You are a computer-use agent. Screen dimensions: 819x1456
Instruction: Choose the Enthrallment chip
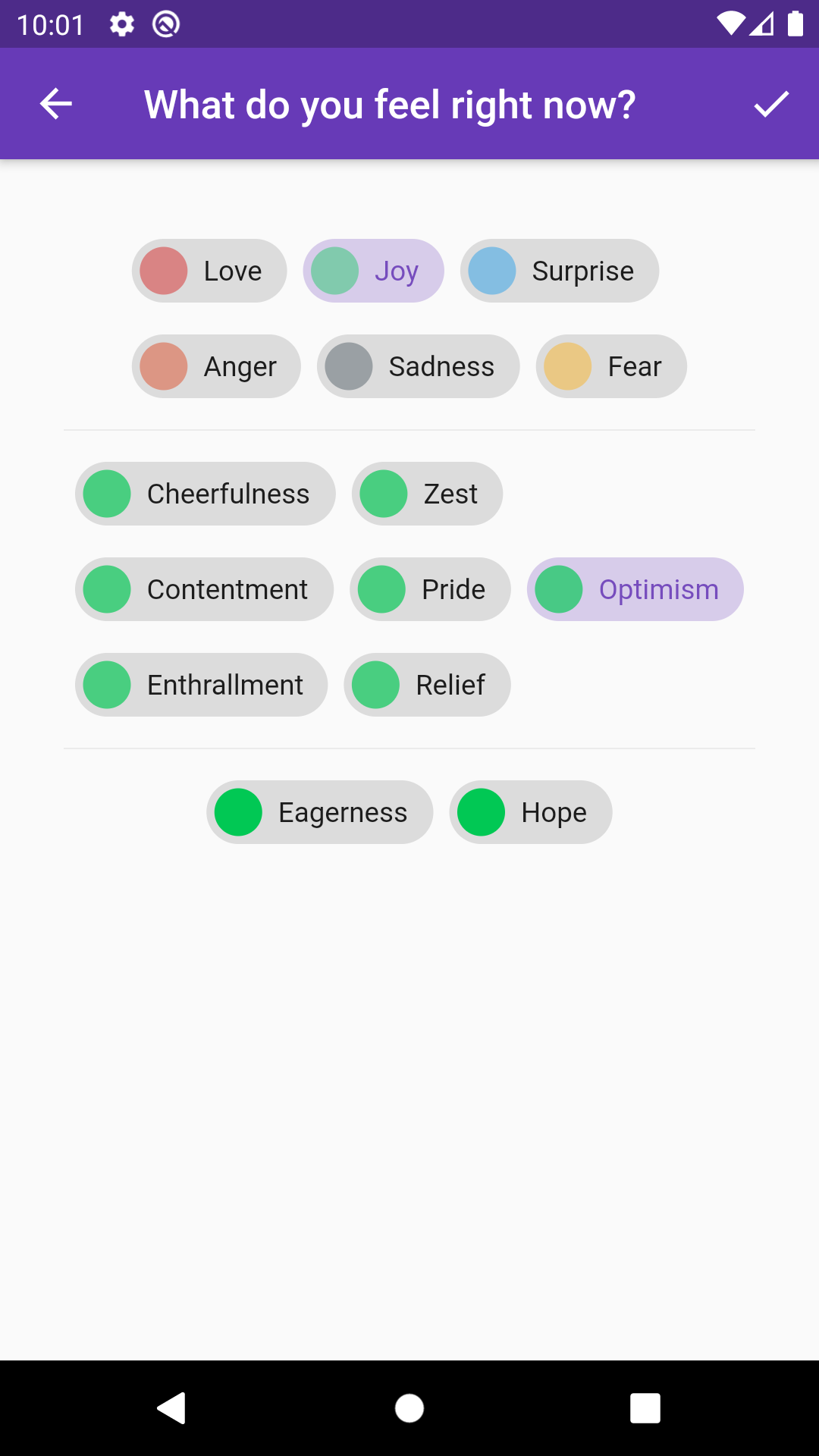click(201, 685)
